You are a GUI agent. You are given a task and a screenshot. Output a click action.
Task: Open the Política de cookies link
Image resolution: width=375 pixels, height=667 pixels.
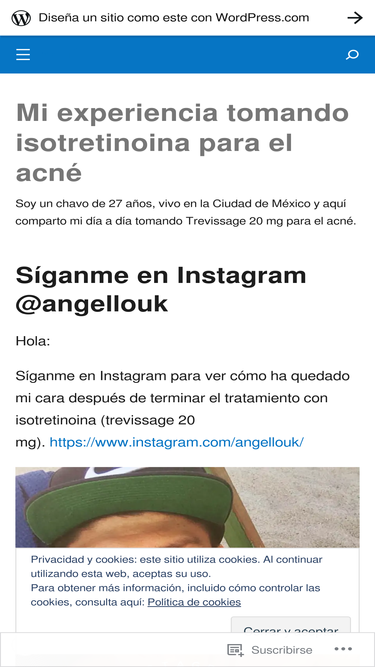[x=194, y=602]
